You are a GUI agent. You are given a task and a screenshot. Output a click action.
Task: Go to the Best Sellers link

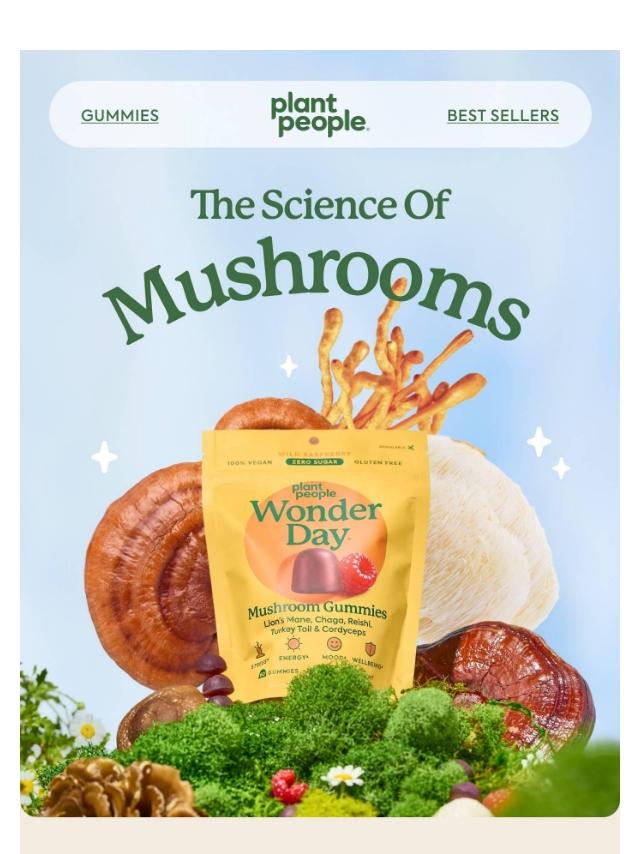[x=502, y=116]
